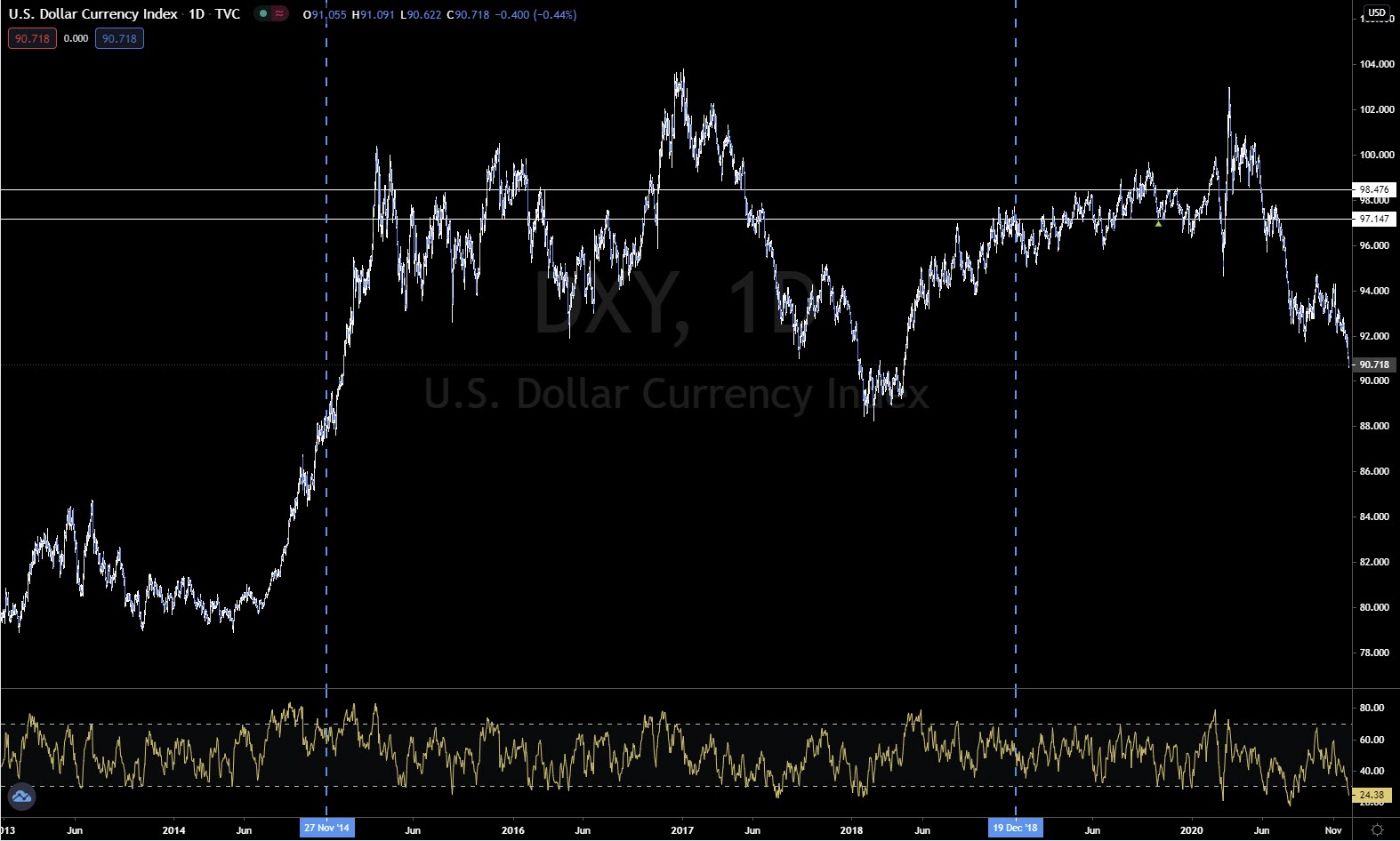
Task: Tap the TradingView logo icon
Action: click(x=21, y=797)
